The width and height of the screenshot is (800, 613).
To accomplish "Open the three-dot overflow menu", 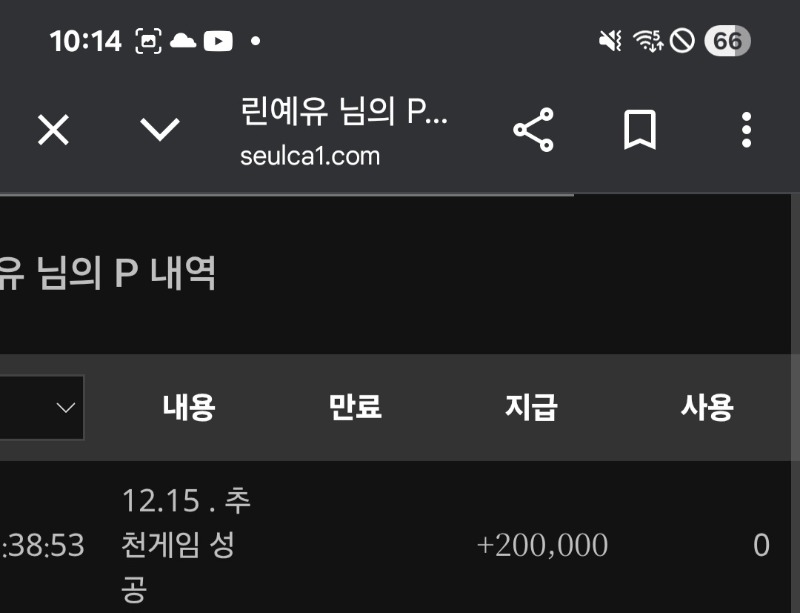I will 746,130.
